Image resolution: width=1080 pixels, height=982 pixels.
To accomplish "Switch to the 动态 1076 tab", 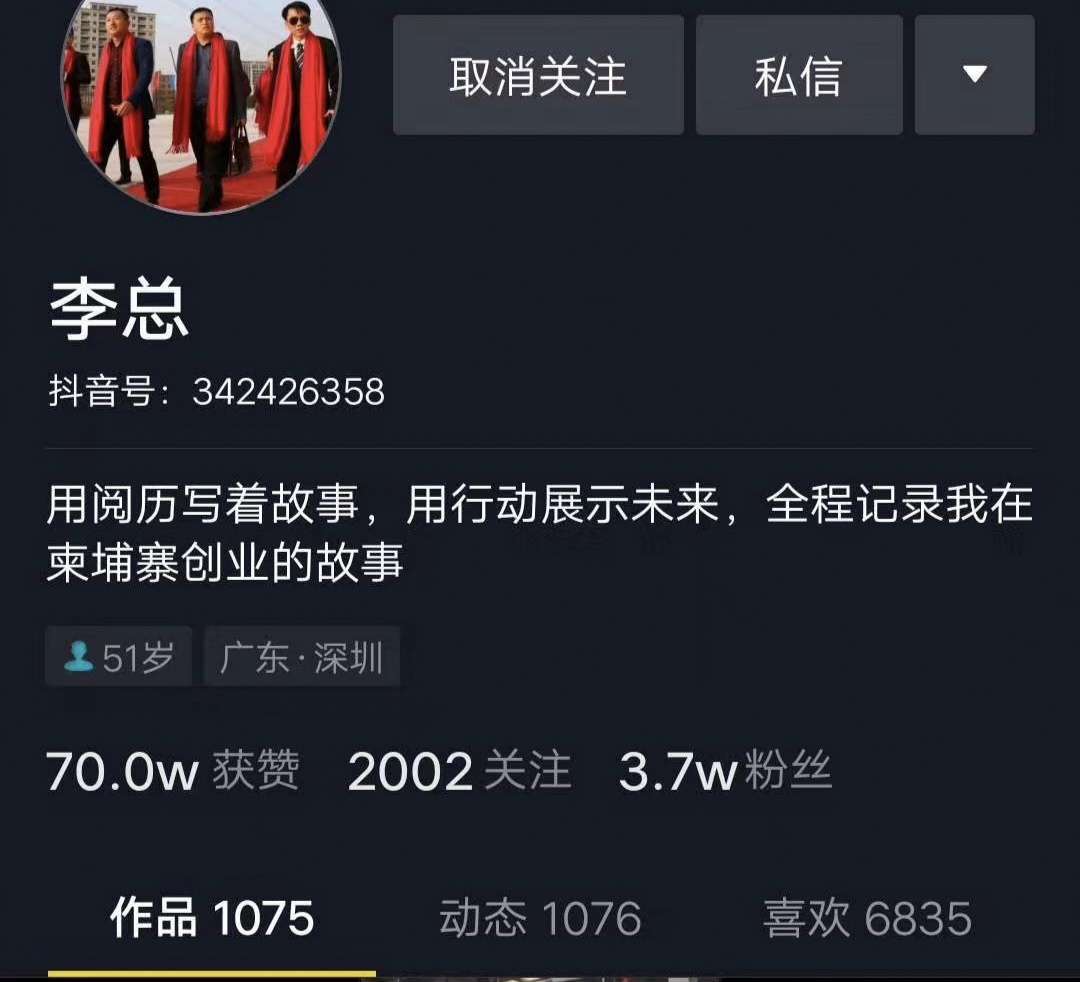I will (540, 918).
